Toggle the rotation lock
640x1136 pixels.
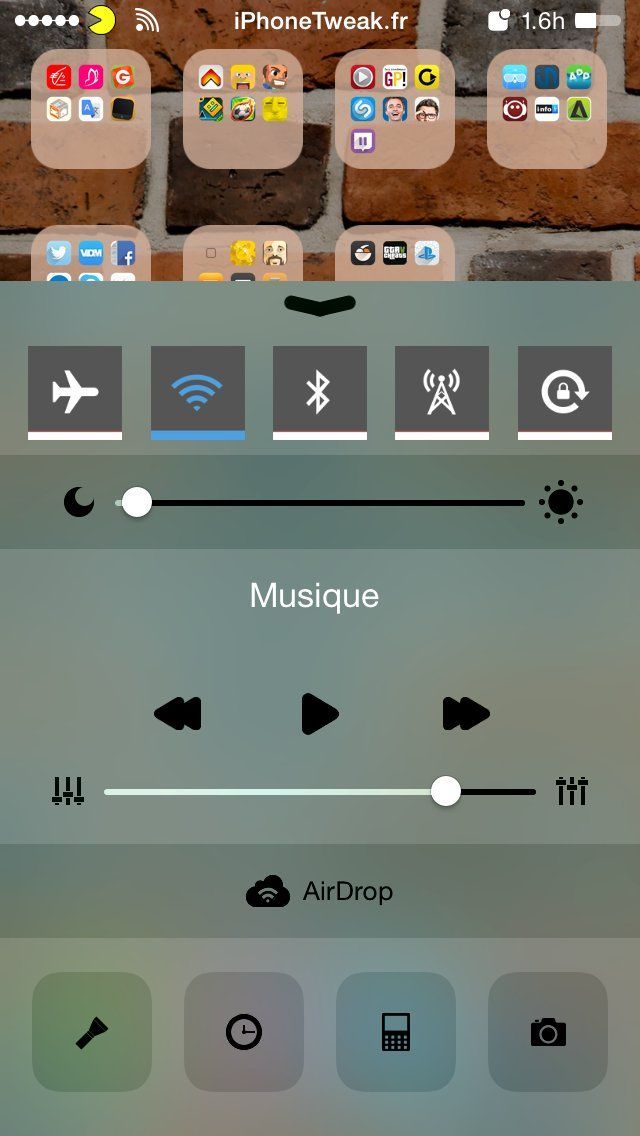(564, 392)
